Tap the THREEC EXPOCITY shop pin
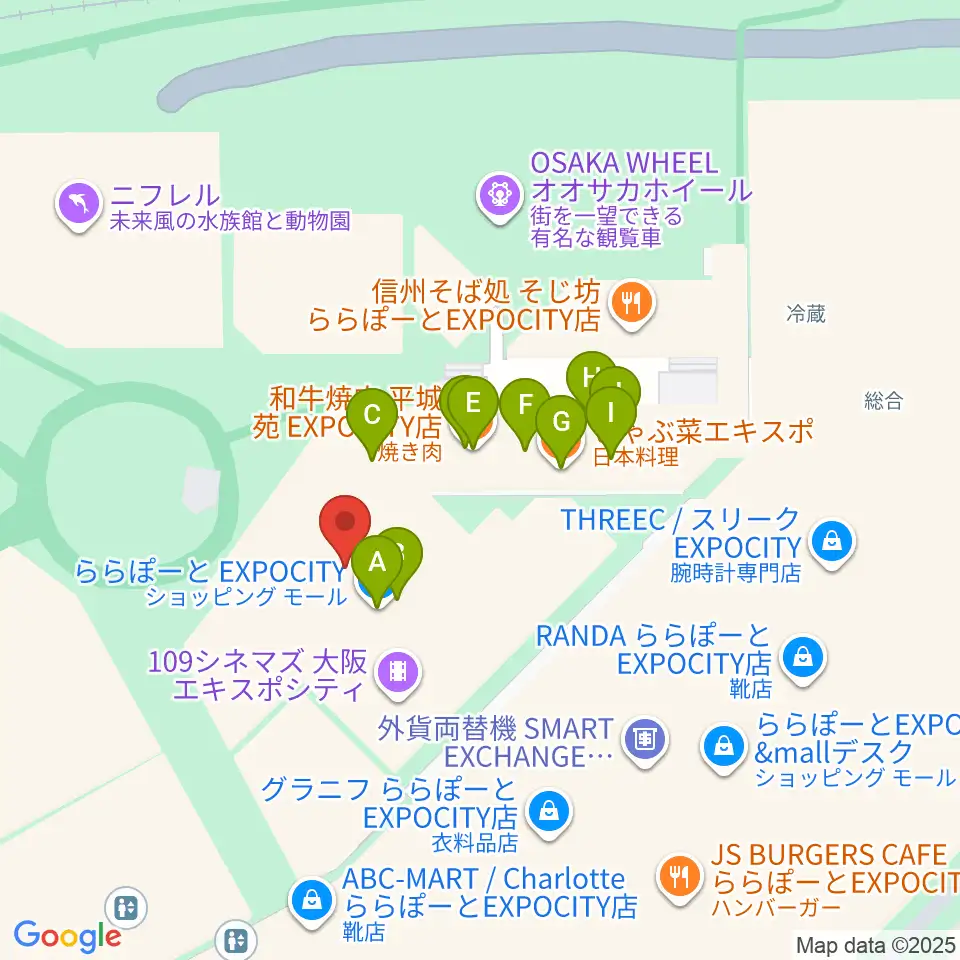The image size is (960, 960). 831,542
